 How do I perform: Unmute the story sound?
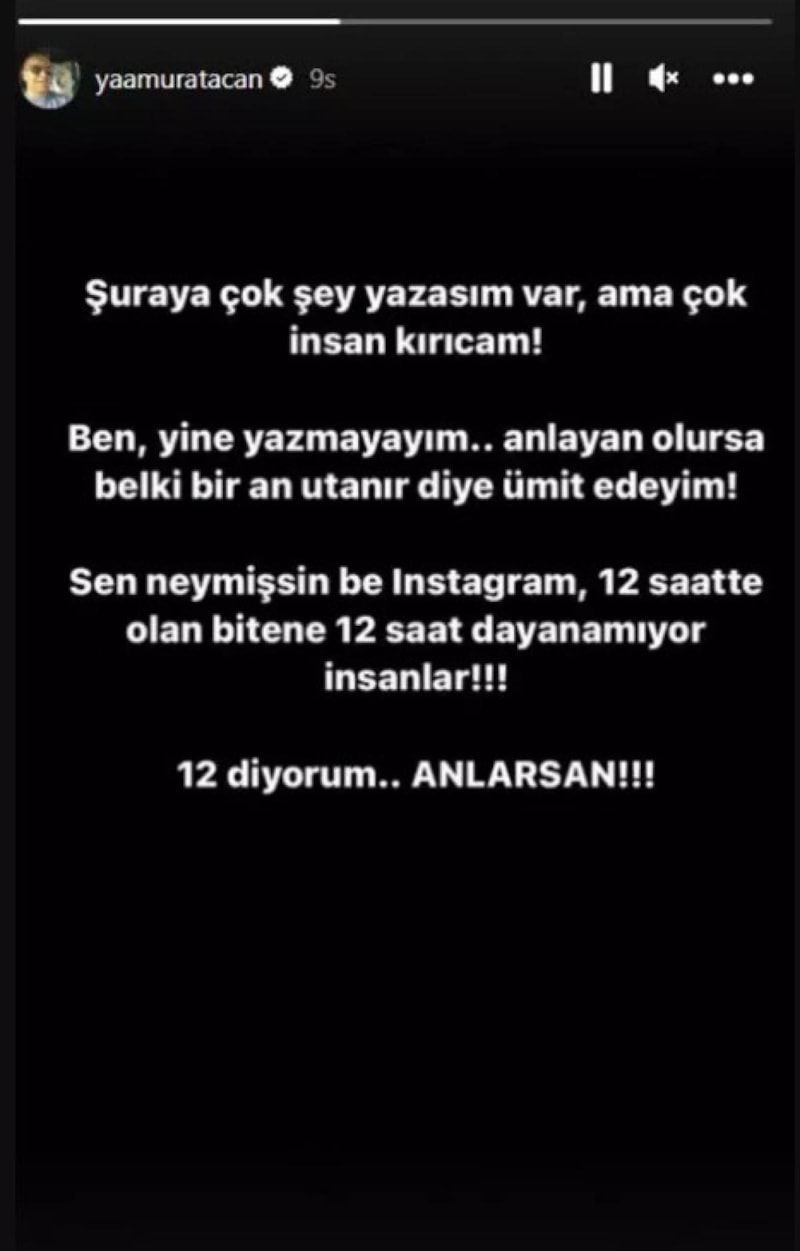(663, 78)
